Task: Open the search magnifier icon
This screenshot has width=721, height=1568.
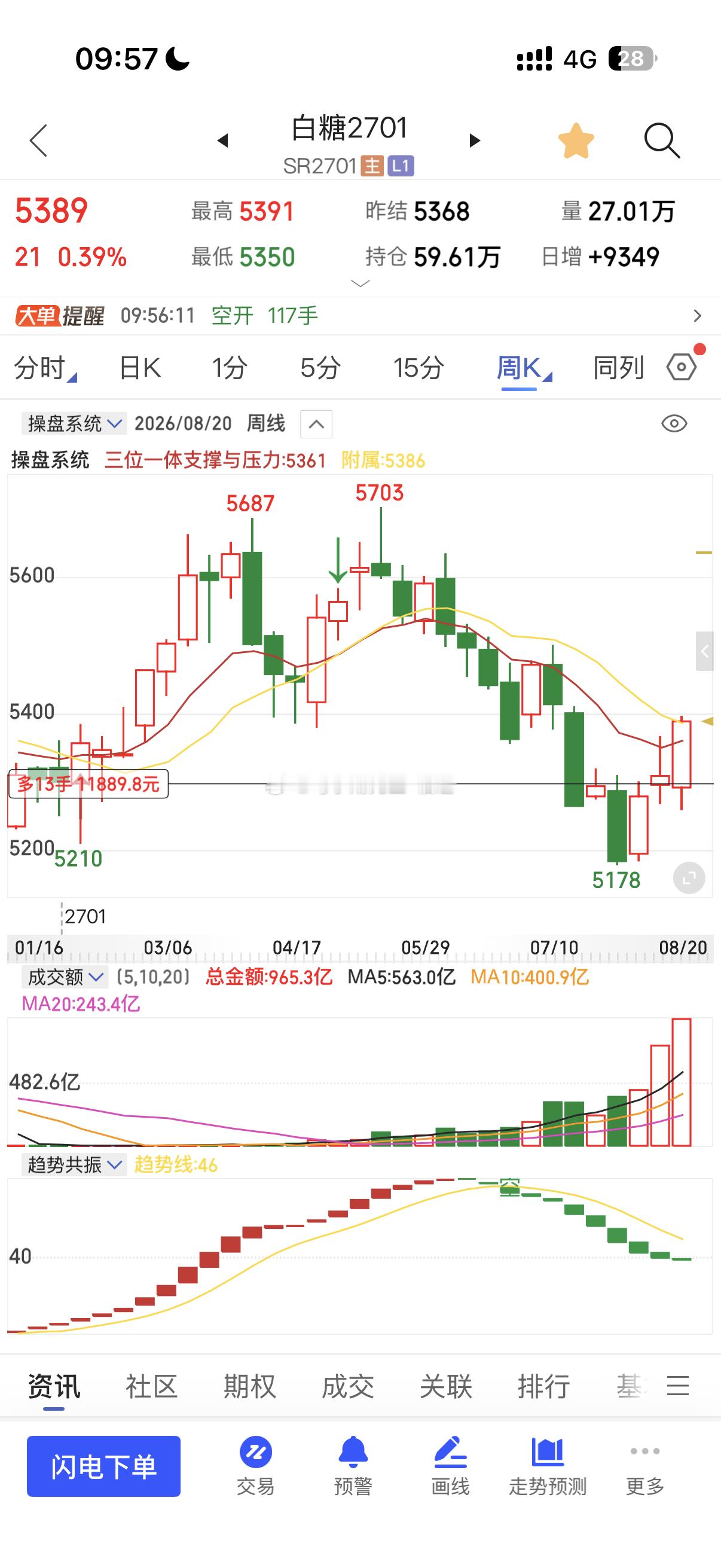Action: click(x=661, y=141)
